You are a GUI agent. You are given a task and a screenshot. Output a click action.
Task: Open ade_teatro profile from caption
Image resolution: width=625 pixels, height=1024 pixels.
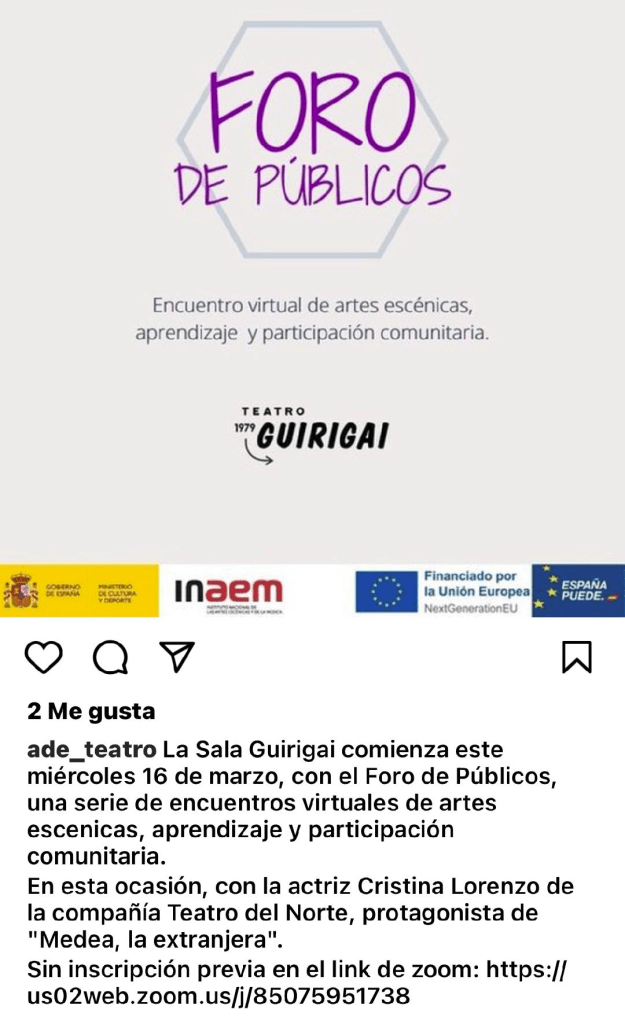[x=91, y=749]
